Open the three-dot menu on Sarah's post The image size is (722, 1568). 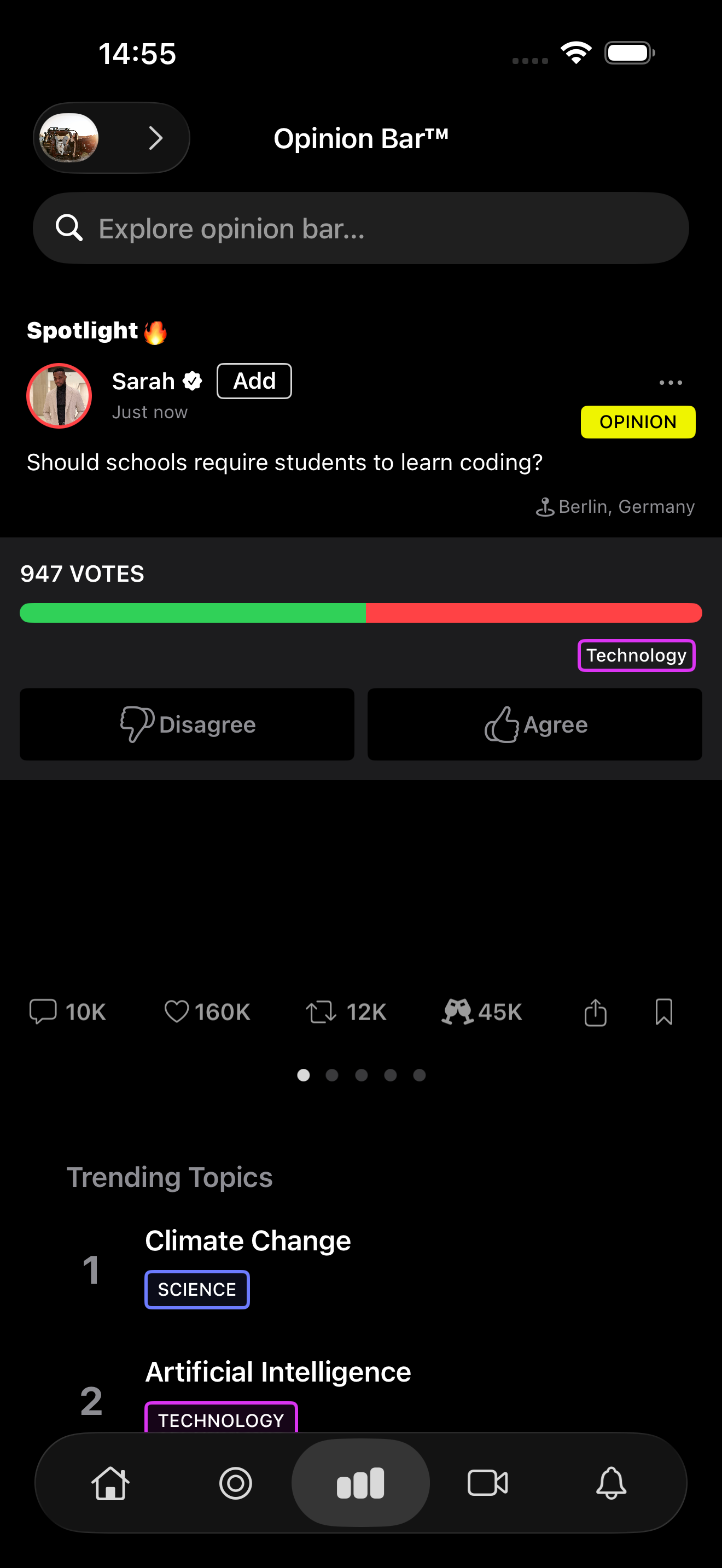tap(670, 383)
